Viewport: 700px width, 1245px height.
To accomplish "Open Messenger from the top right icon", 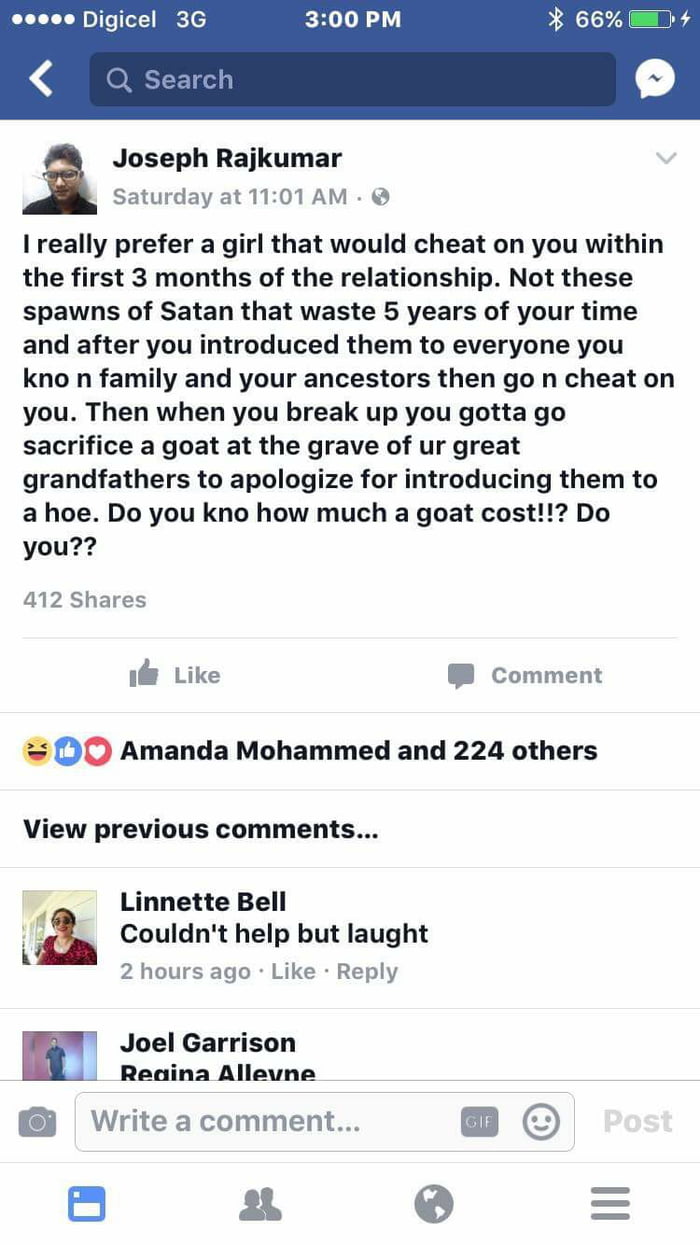I will (655, 79).
